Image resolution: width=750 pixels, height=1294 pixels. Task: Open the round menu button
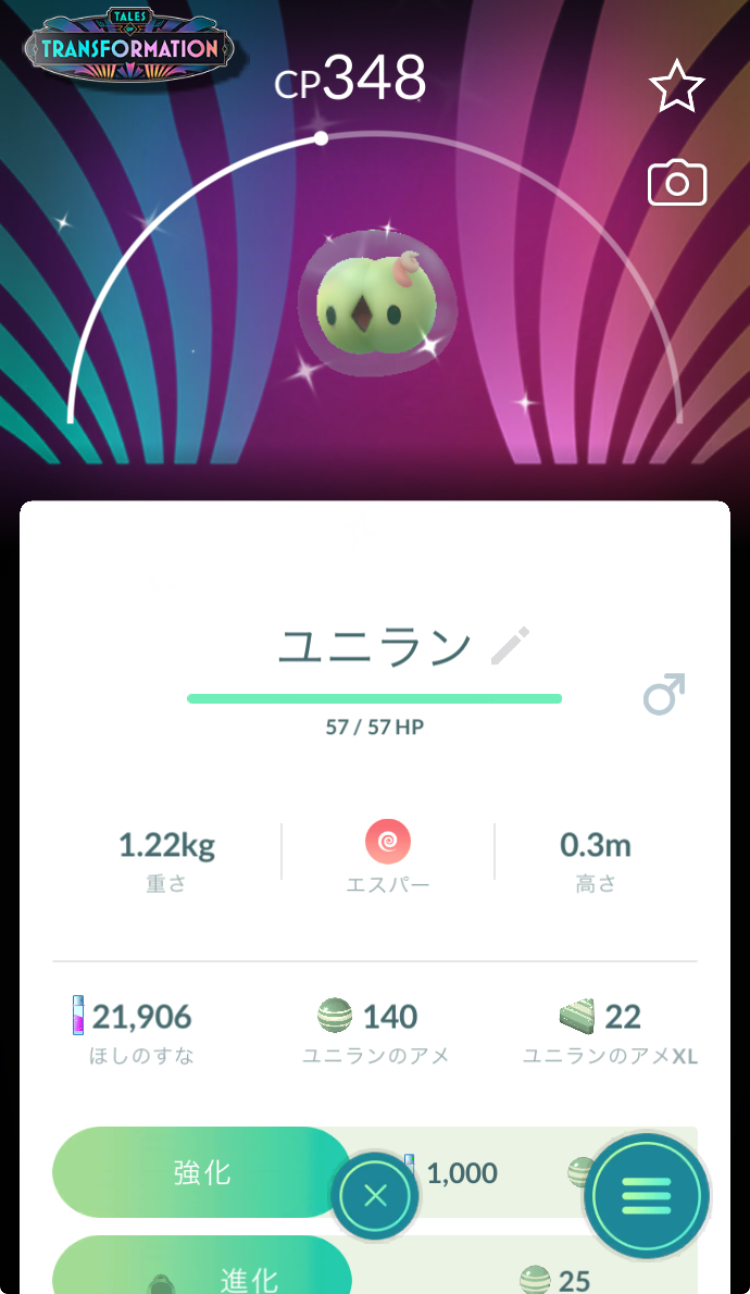[x=646, y=1196]
